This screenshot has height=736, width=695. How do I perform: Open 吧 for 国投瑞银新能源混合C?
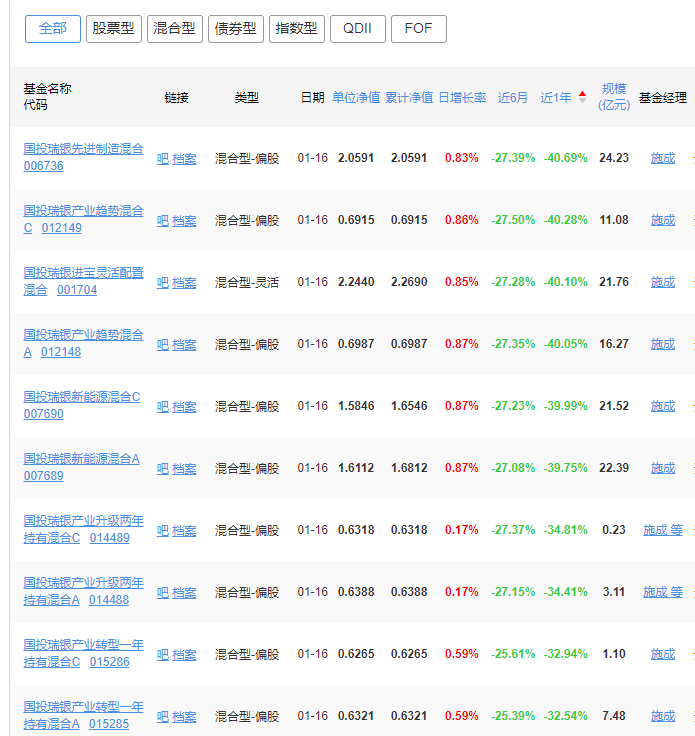coord(162,406)
